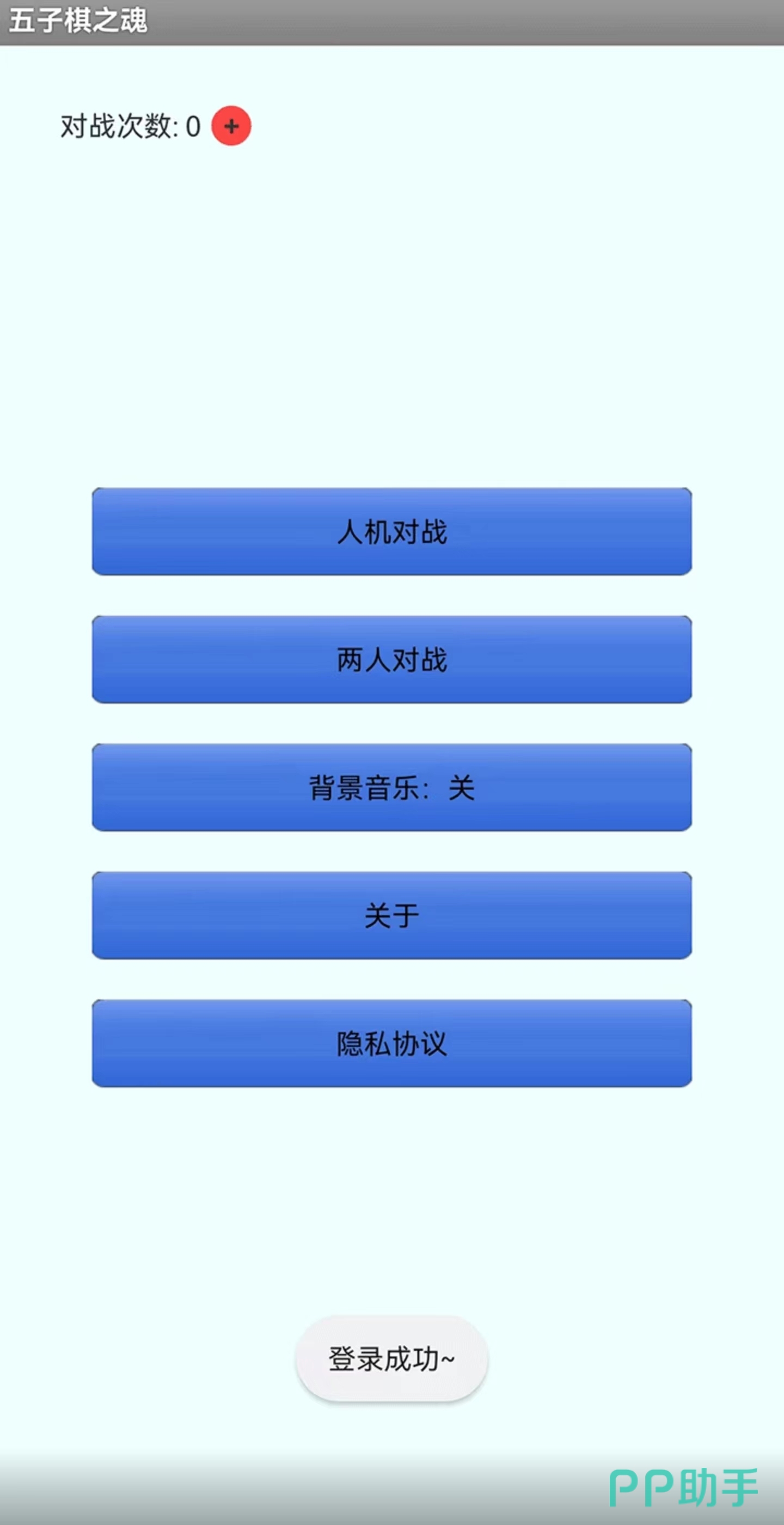View the 隐私协议
This screenshot has width=784, height=1525.
click(391, 1043)
